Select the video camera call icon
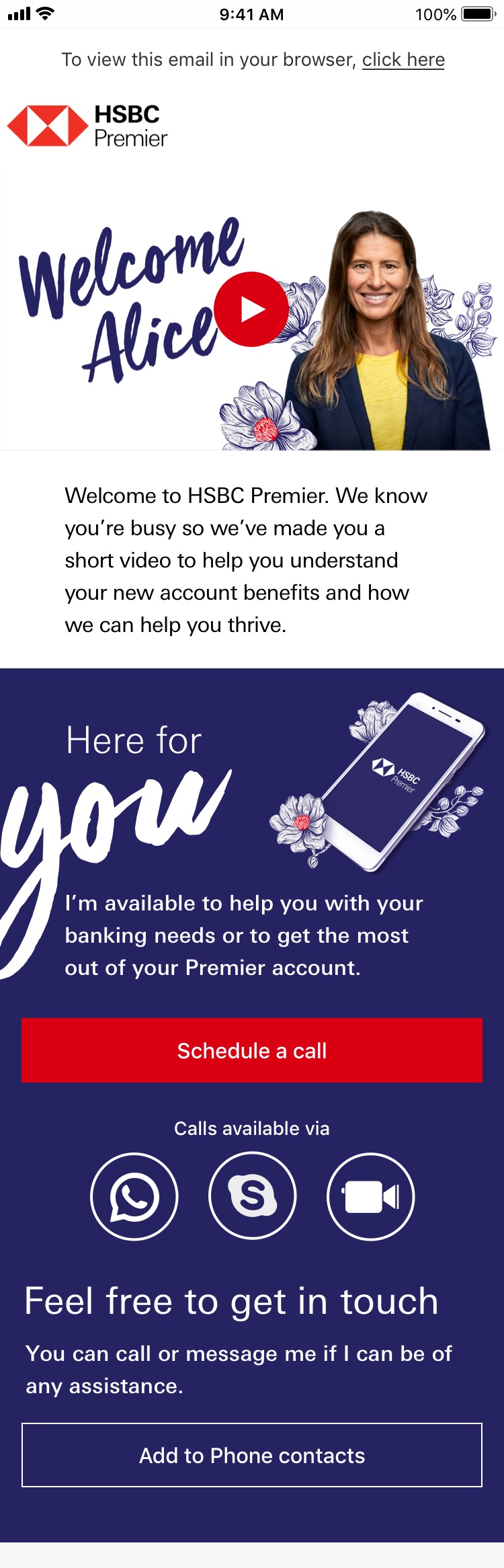Screen dimensions: 504x1568 point(371,1197)
